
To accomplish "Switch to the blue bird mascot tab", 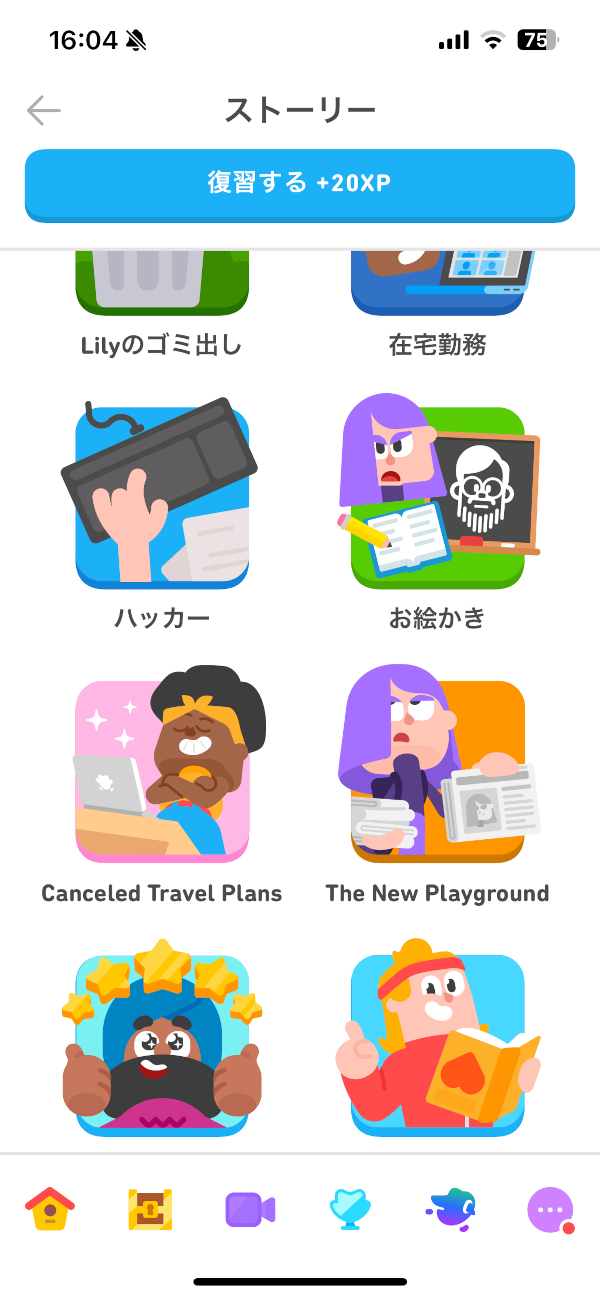I will pyautogui.click(x=450, y=1209).
